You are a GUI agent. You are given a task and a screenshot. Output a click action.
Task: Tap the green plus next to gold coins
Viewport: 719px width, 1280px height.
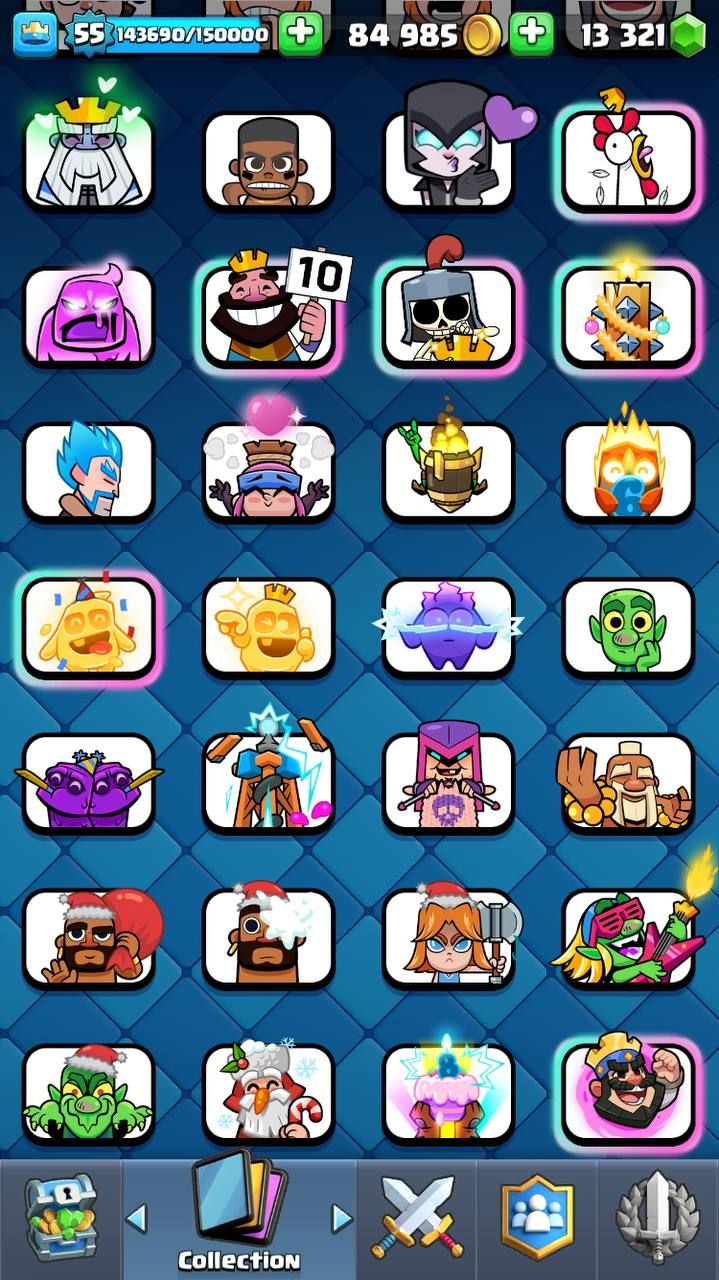coord(531,35)
